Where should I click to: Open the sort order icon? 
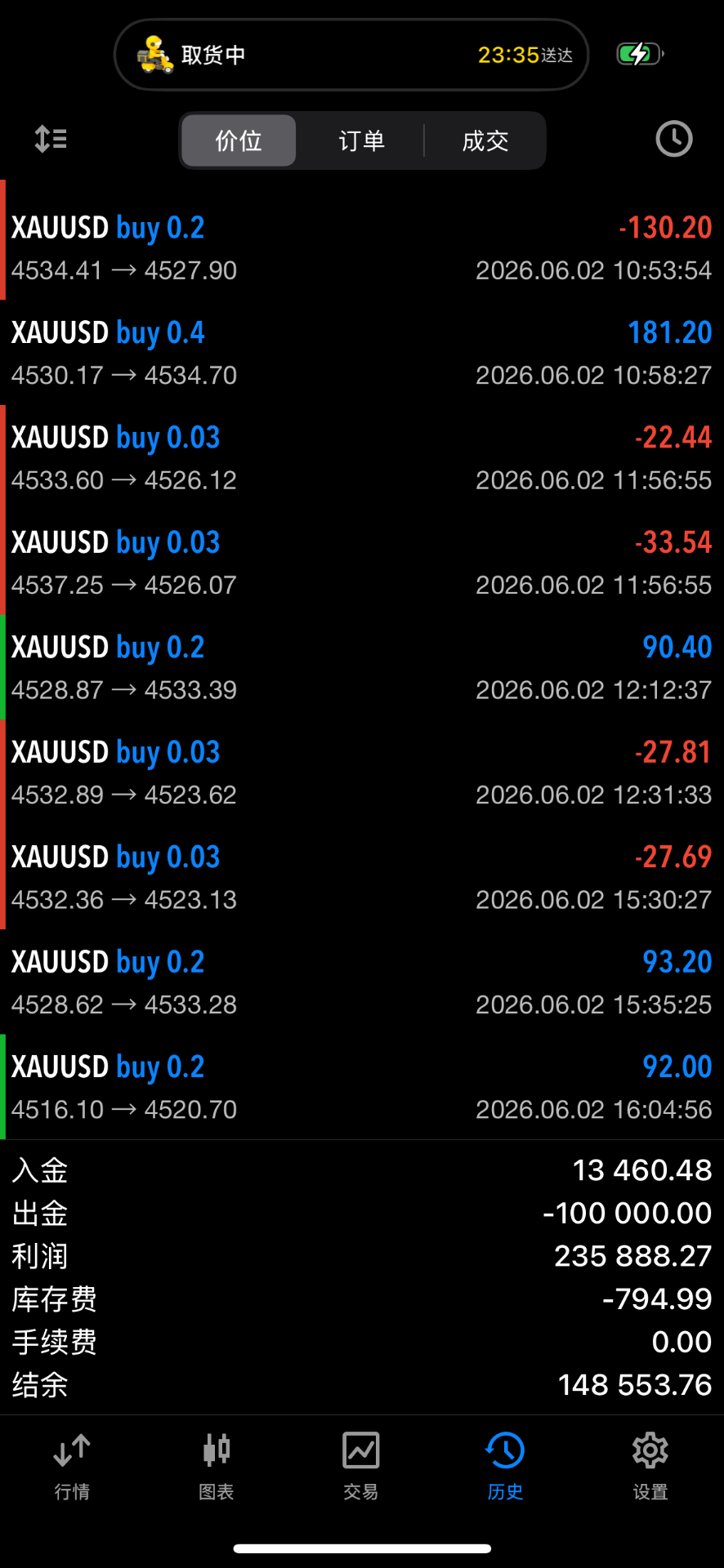(x=51, y=140)
